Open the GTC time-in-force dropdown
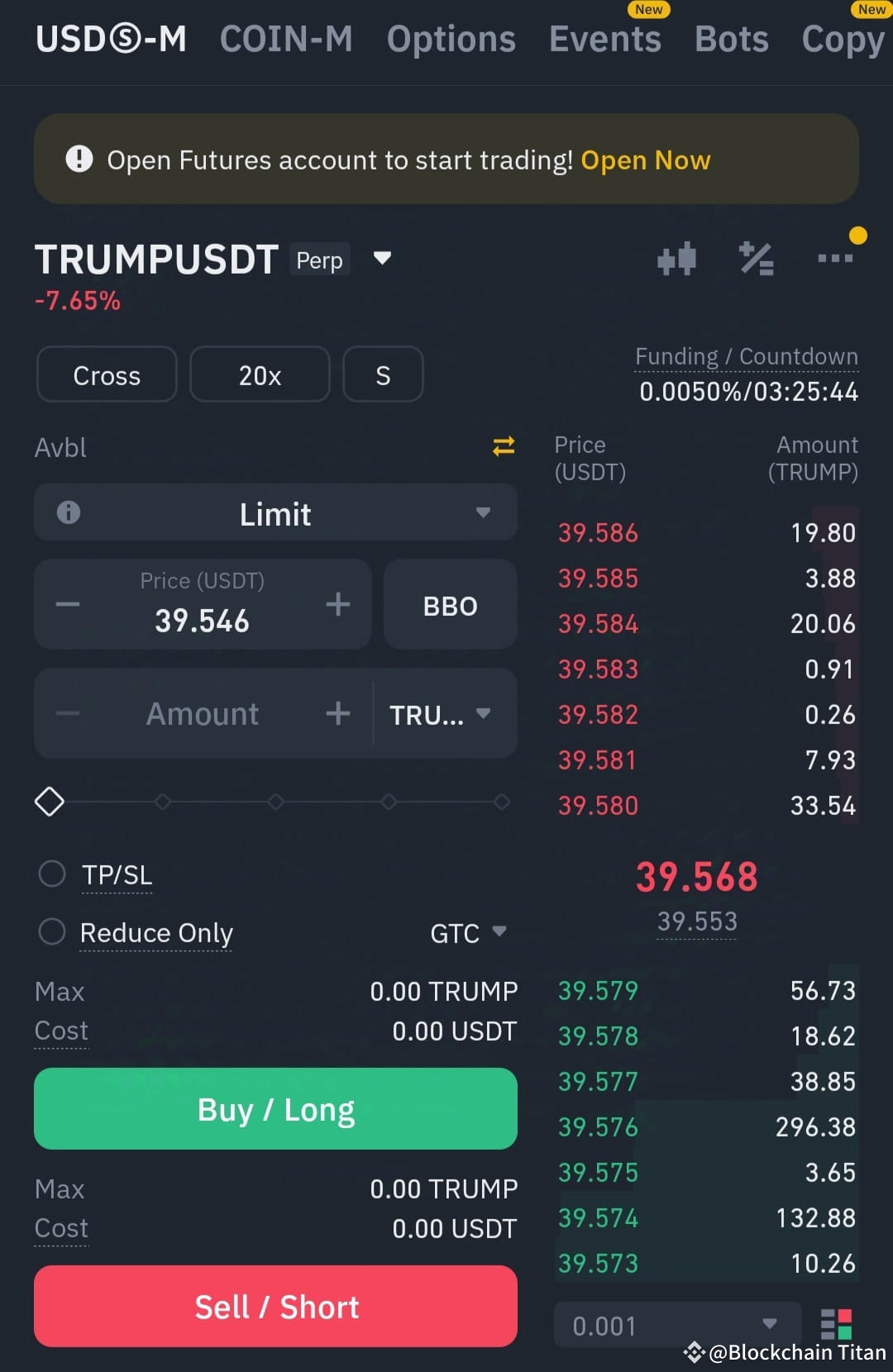Screen dimensions: 893x1372 coord(468,932)
